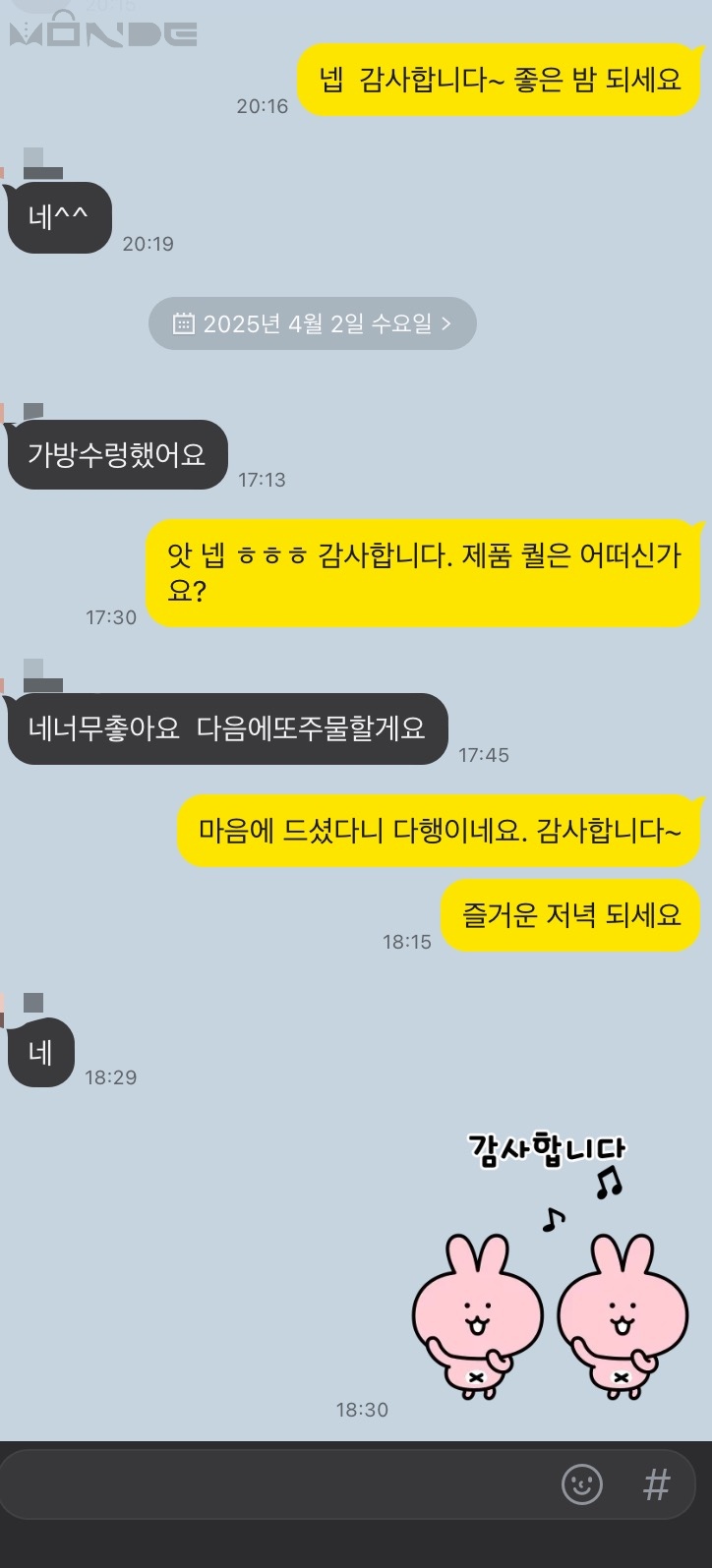Tap the message input field

pos(275,1484)
